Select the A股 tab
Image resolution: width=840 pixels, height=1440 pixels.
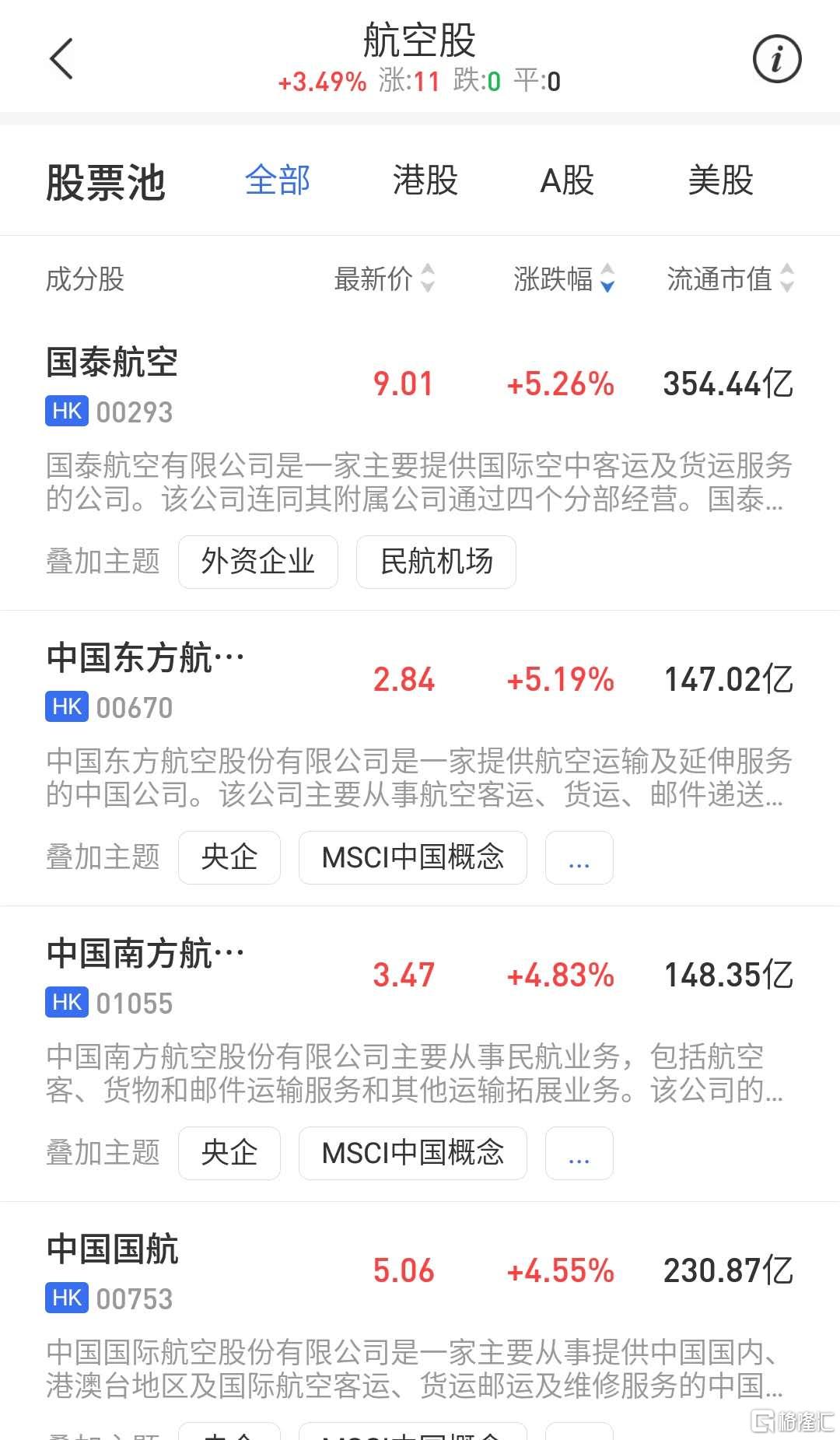(567, 180)
